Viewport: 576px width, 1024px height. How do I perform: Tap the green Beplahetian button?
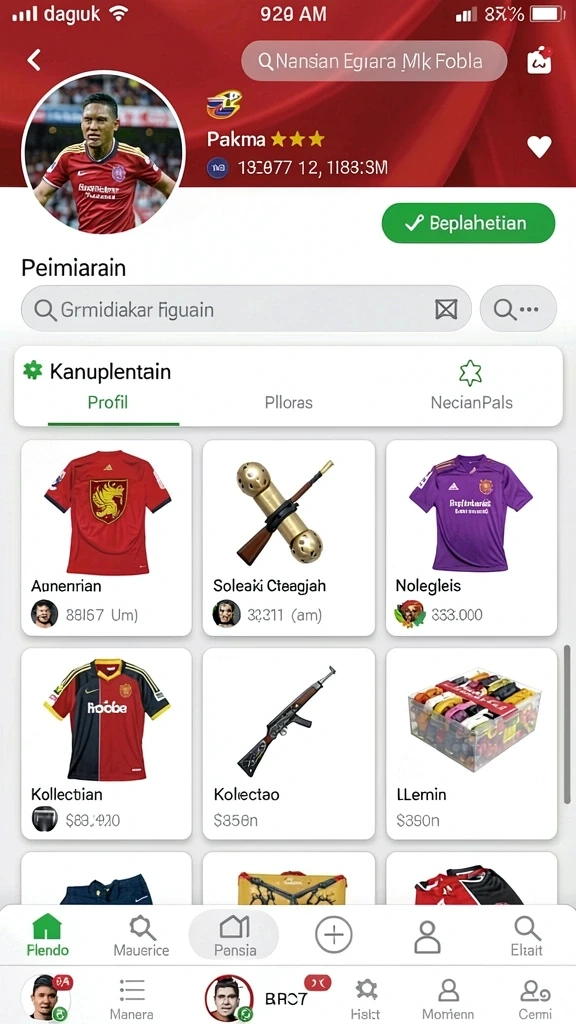pyautogui.click(x=468, y=223)
